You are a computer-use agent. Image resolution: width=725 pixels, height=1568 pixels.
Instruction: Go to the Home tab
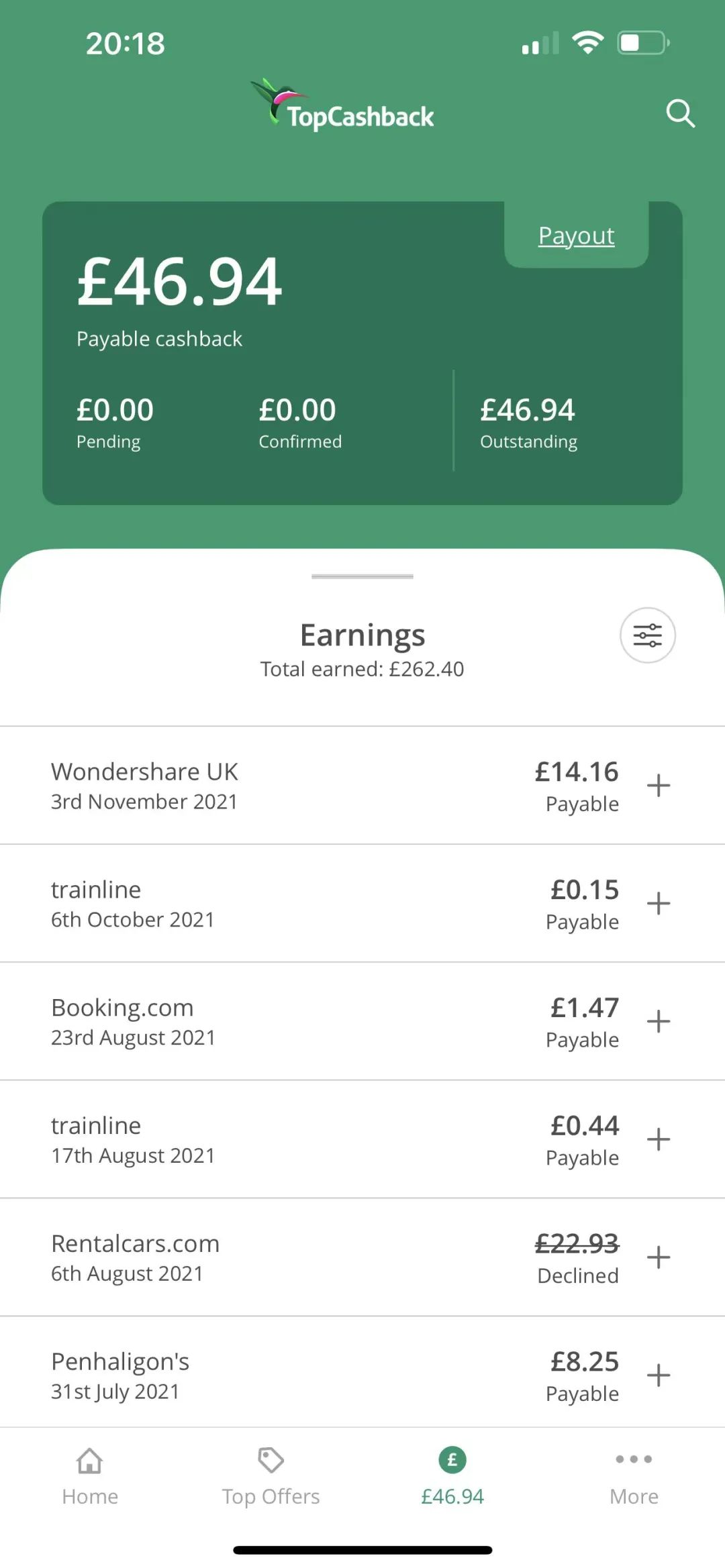[x=90, y=1477]
